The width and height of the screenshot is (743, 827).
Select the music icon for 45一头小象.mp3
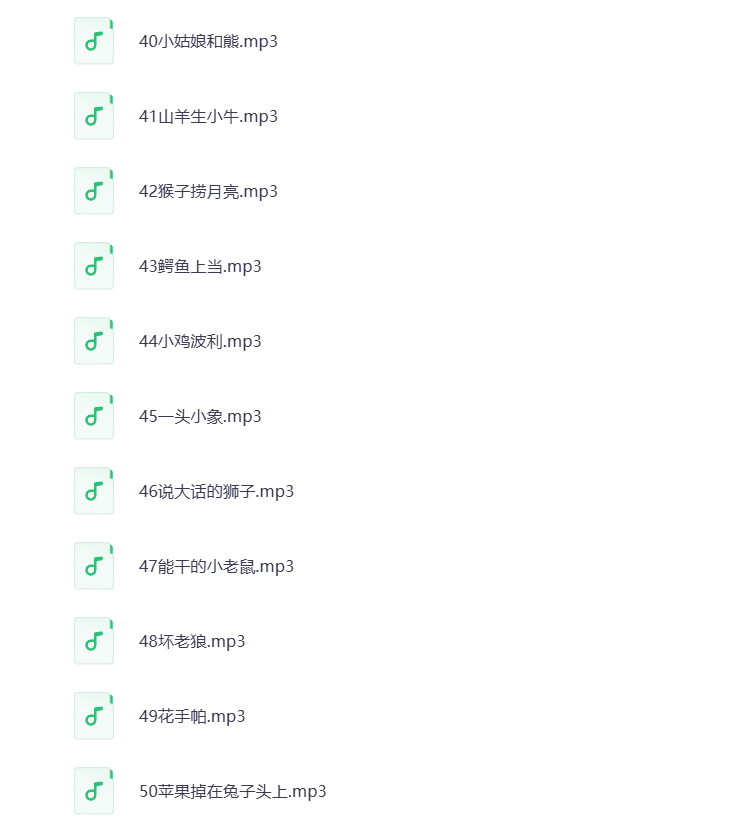pos(93,415)
